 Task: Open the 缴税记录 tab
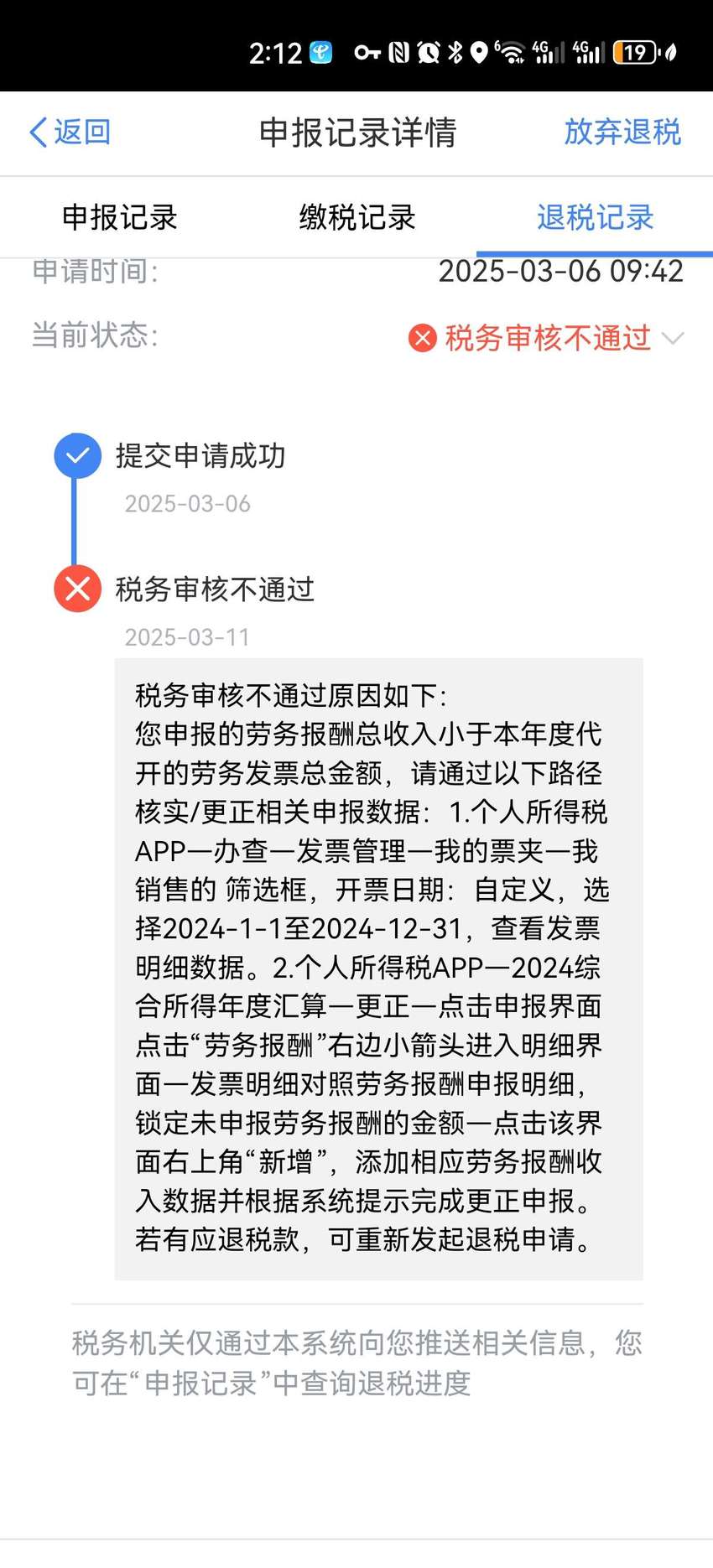click(x=357, y=217)
